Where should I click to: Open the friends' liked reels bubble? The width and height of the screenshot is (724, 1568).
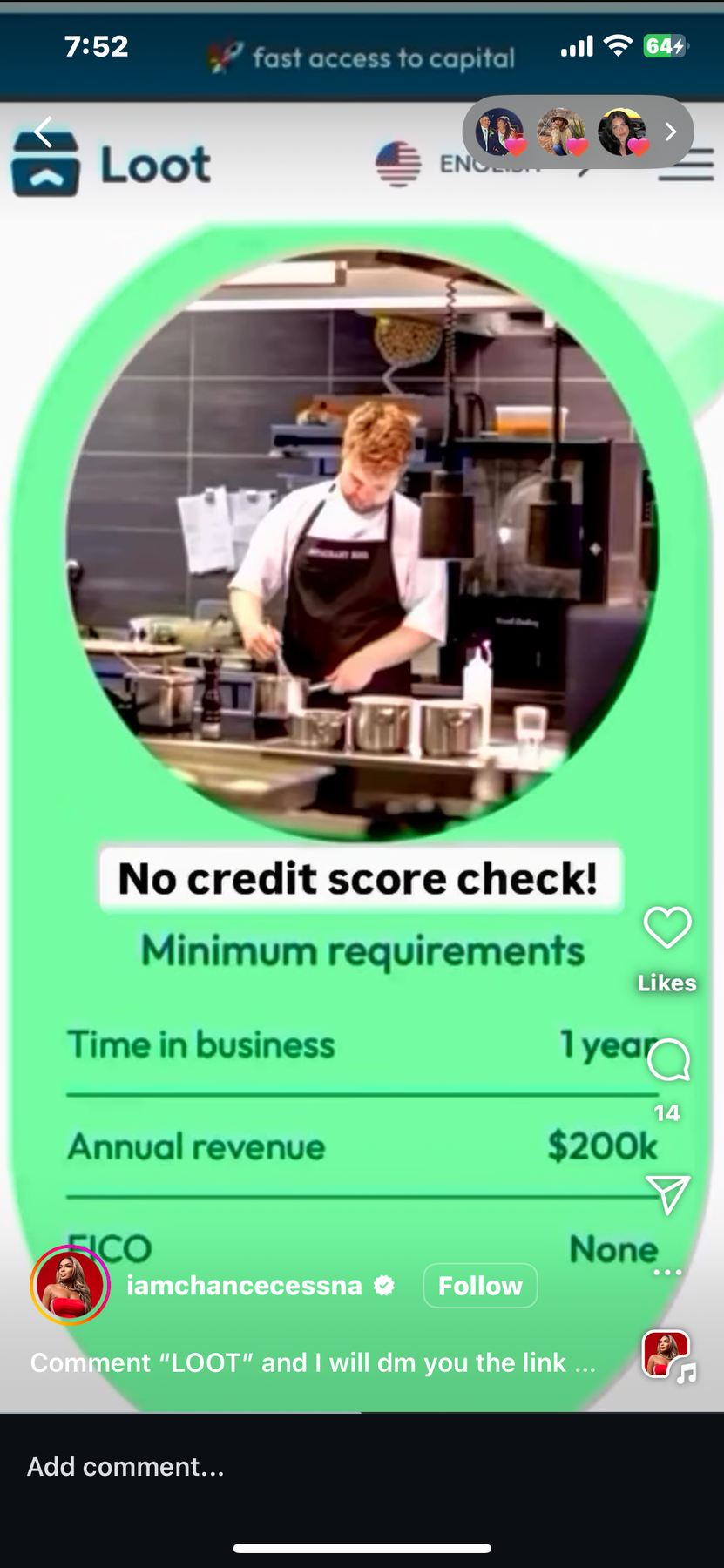(x=577, y=132)
